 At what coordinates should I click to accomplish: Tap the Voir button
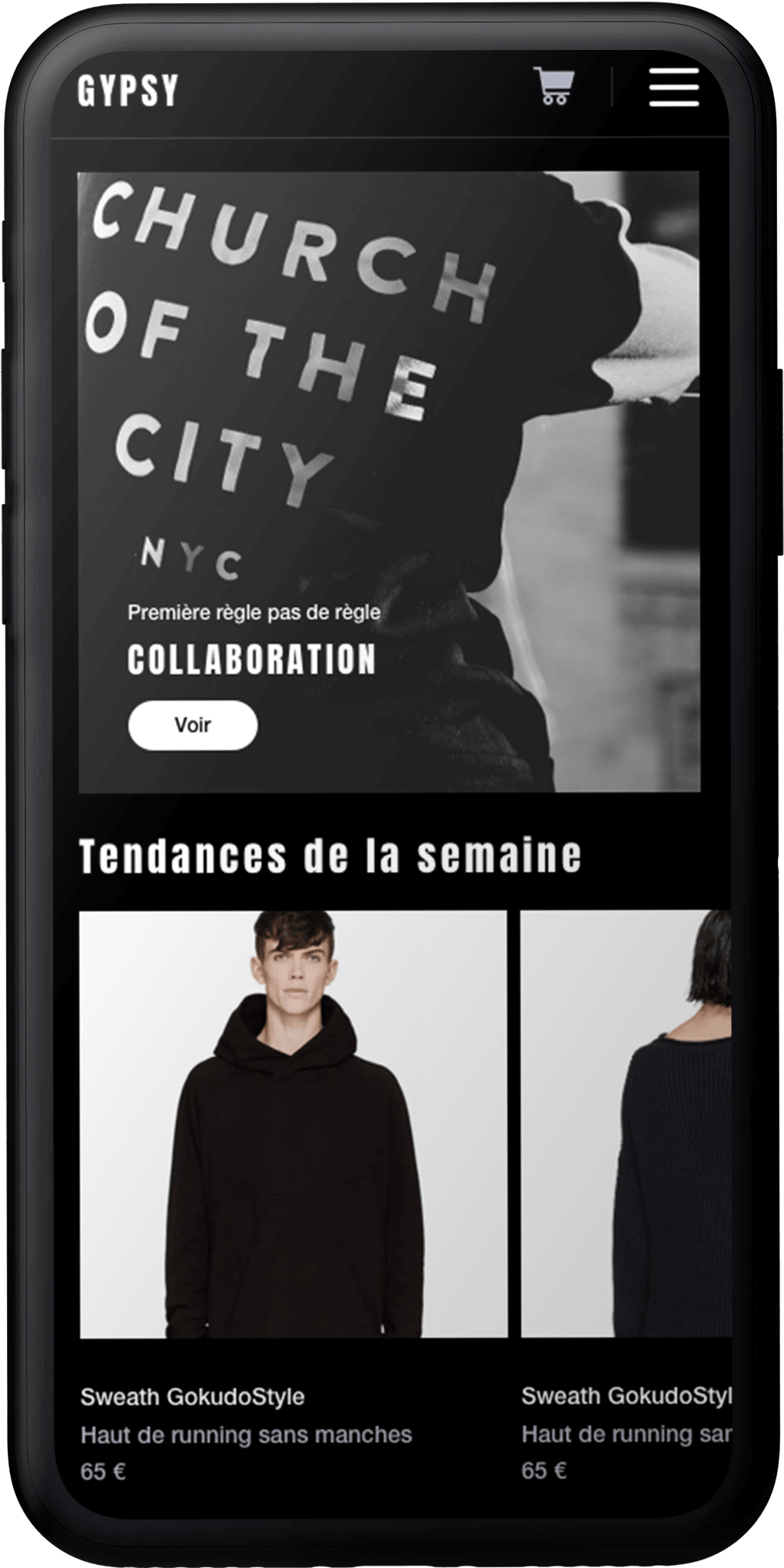click(193, 724)
